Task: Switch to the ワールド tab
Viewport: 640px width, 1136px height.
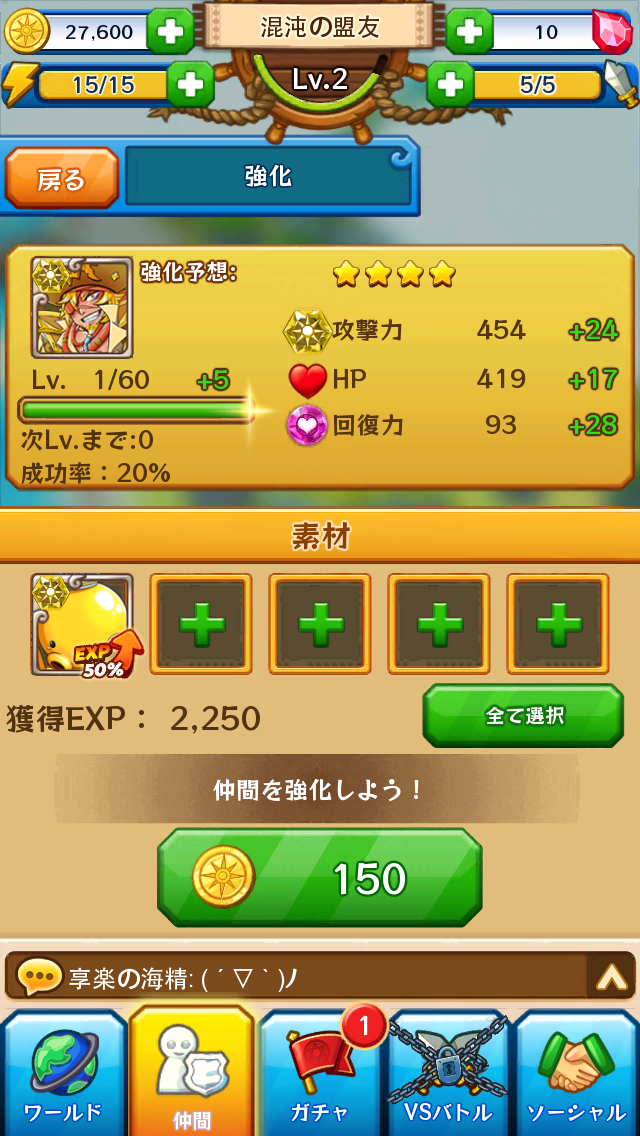Action: (x=63, y=1074)
